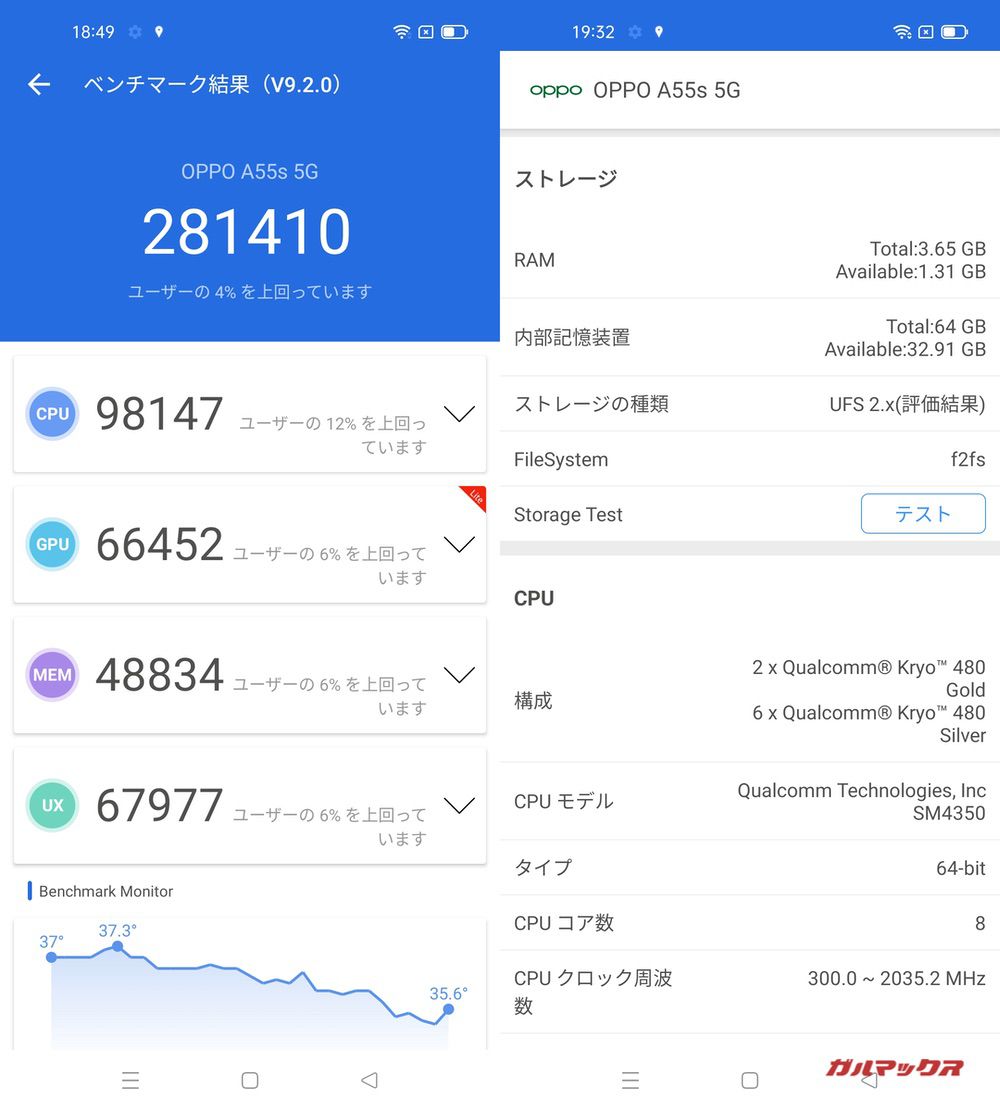This screenshot has width=1000, height=1111.
Task: Select the GPU score badge icon
Action: pos(51,544)
